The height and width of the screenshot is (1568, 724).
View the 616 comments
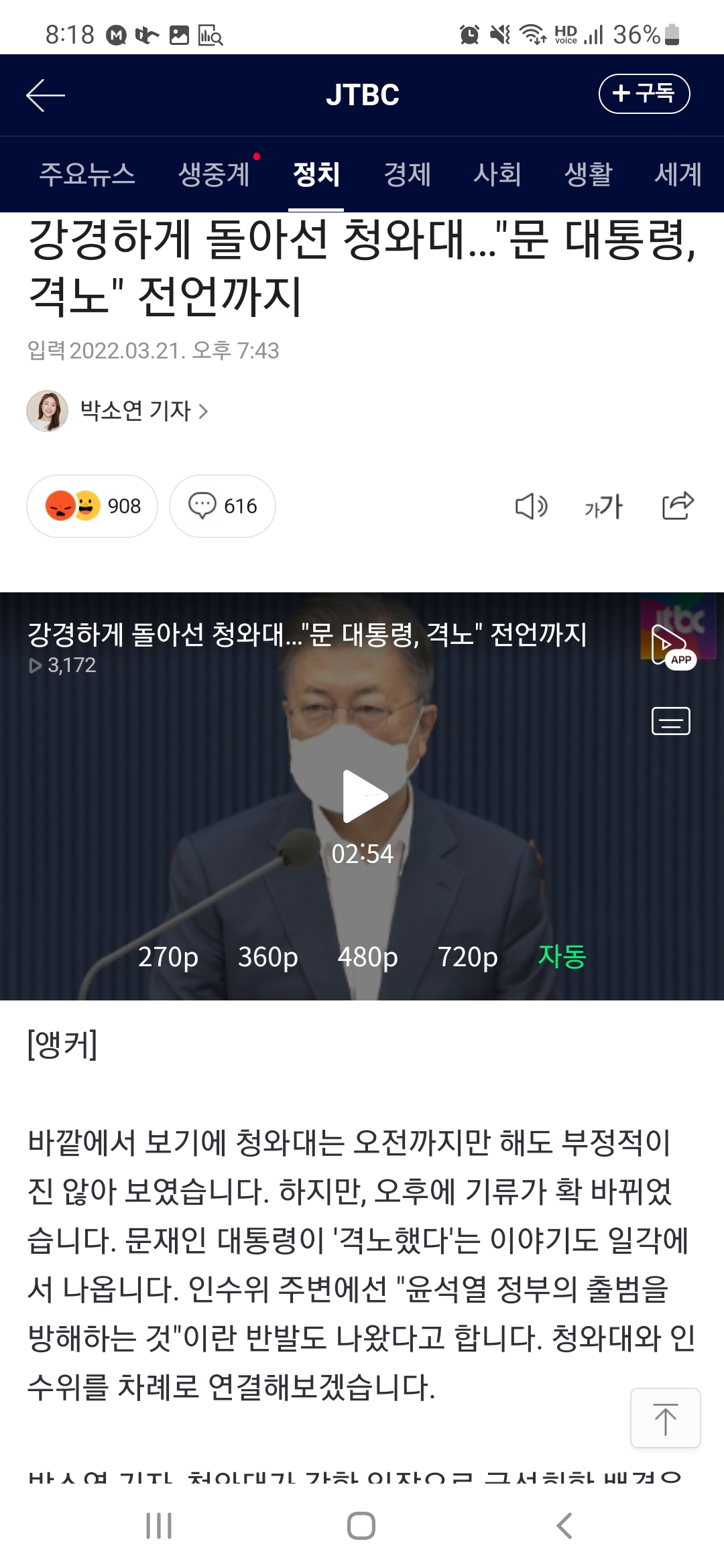coord(223,506)
